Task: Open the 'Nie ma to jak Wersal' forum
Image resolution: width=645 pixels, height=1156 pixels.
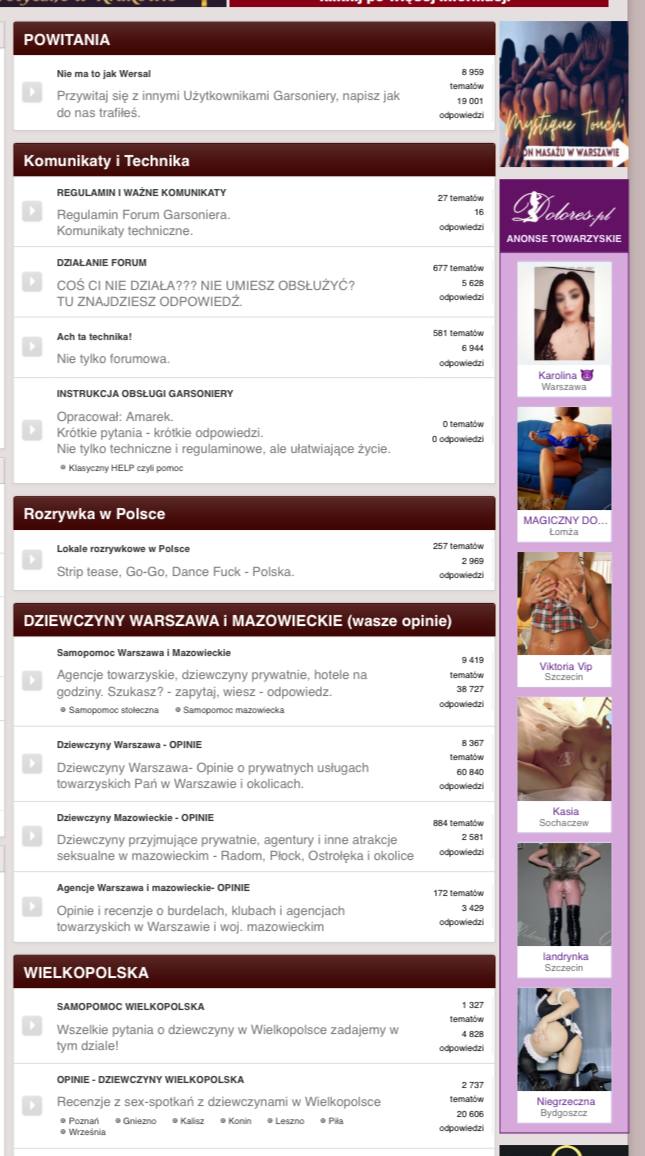Action: click(x=103, y=74)
